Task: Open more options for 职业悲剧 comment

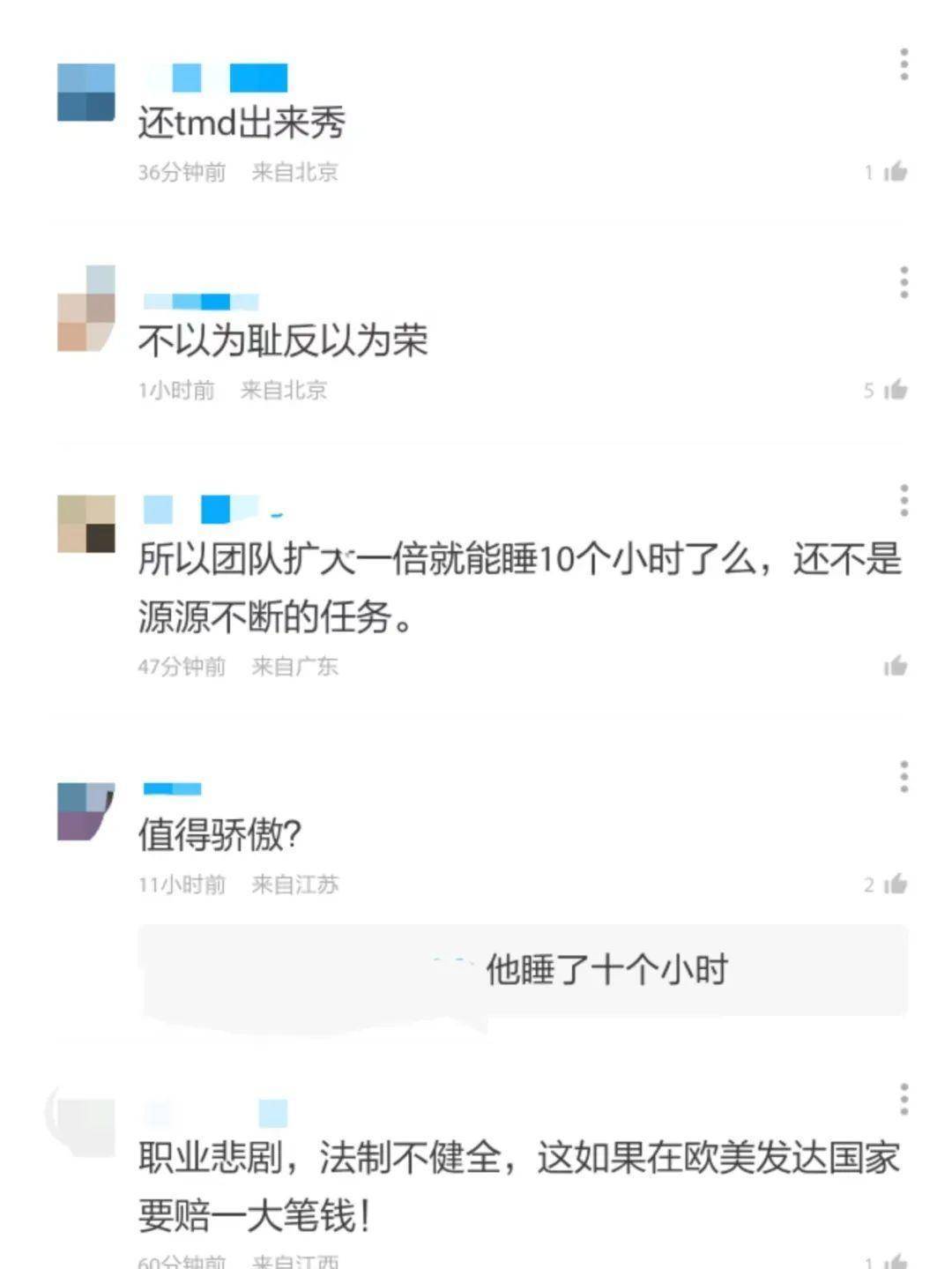Action: click(904, 1100)
